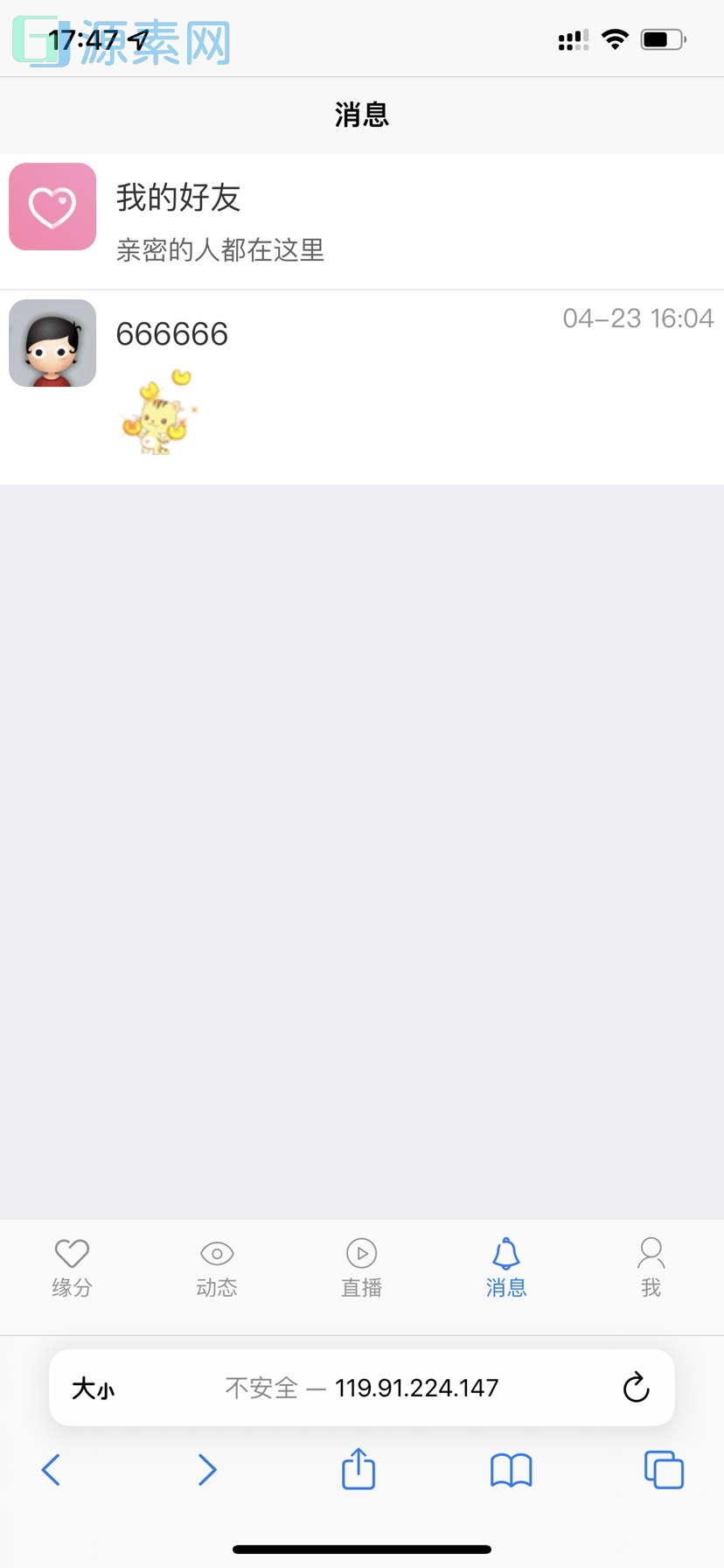Select the 缘分 heart icon in tab bar

72,1252
